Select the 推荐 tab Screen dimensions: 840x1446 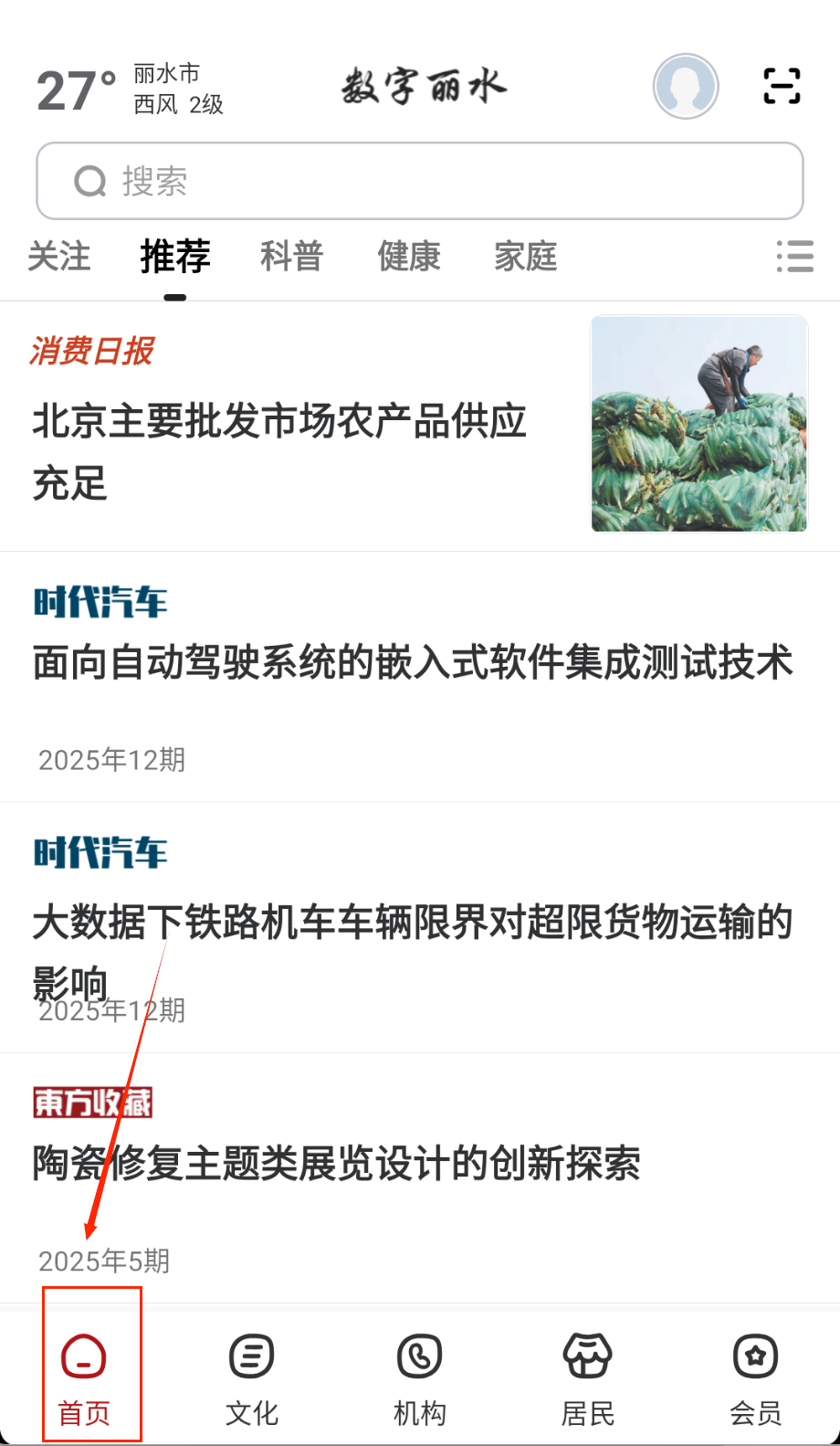point(175,257)
